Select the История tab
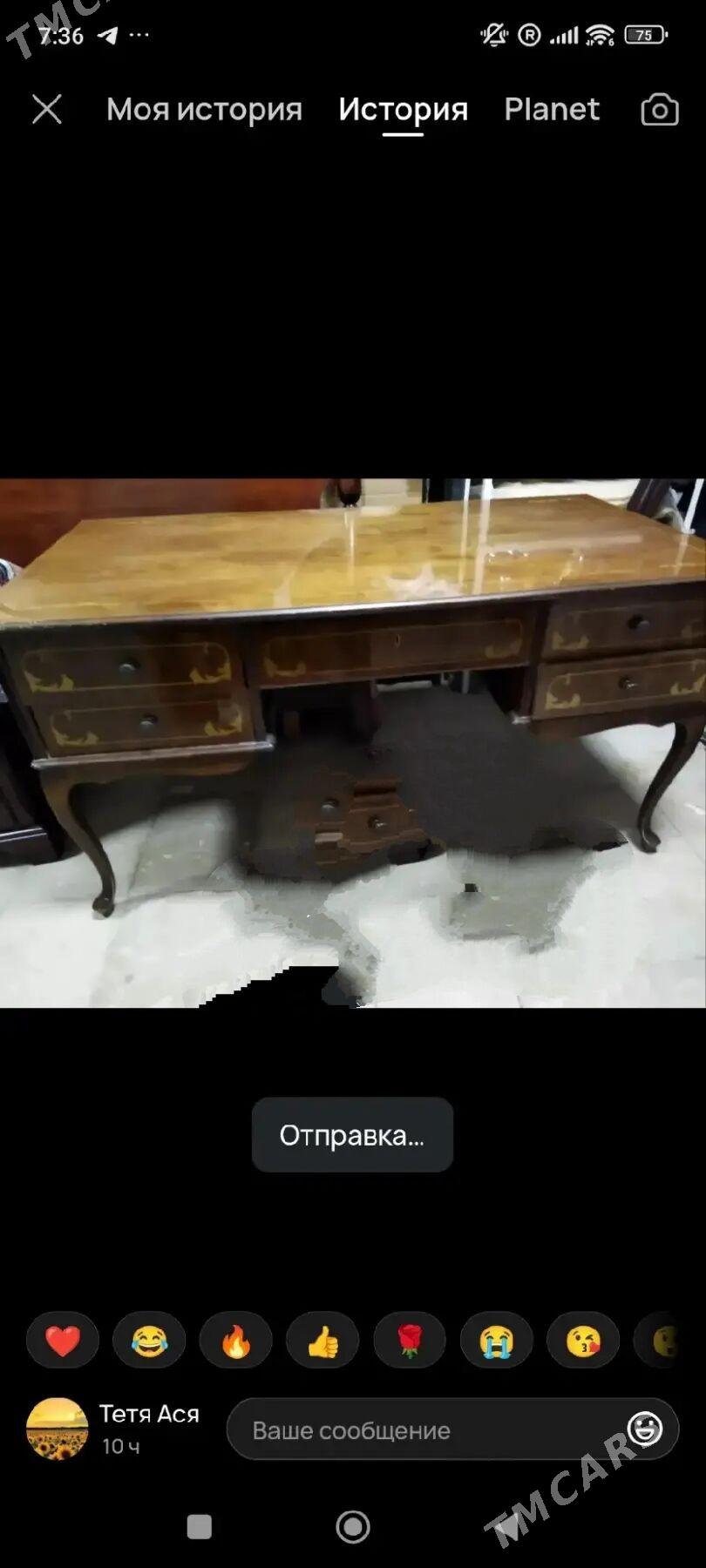 click(x=403, y=110)
